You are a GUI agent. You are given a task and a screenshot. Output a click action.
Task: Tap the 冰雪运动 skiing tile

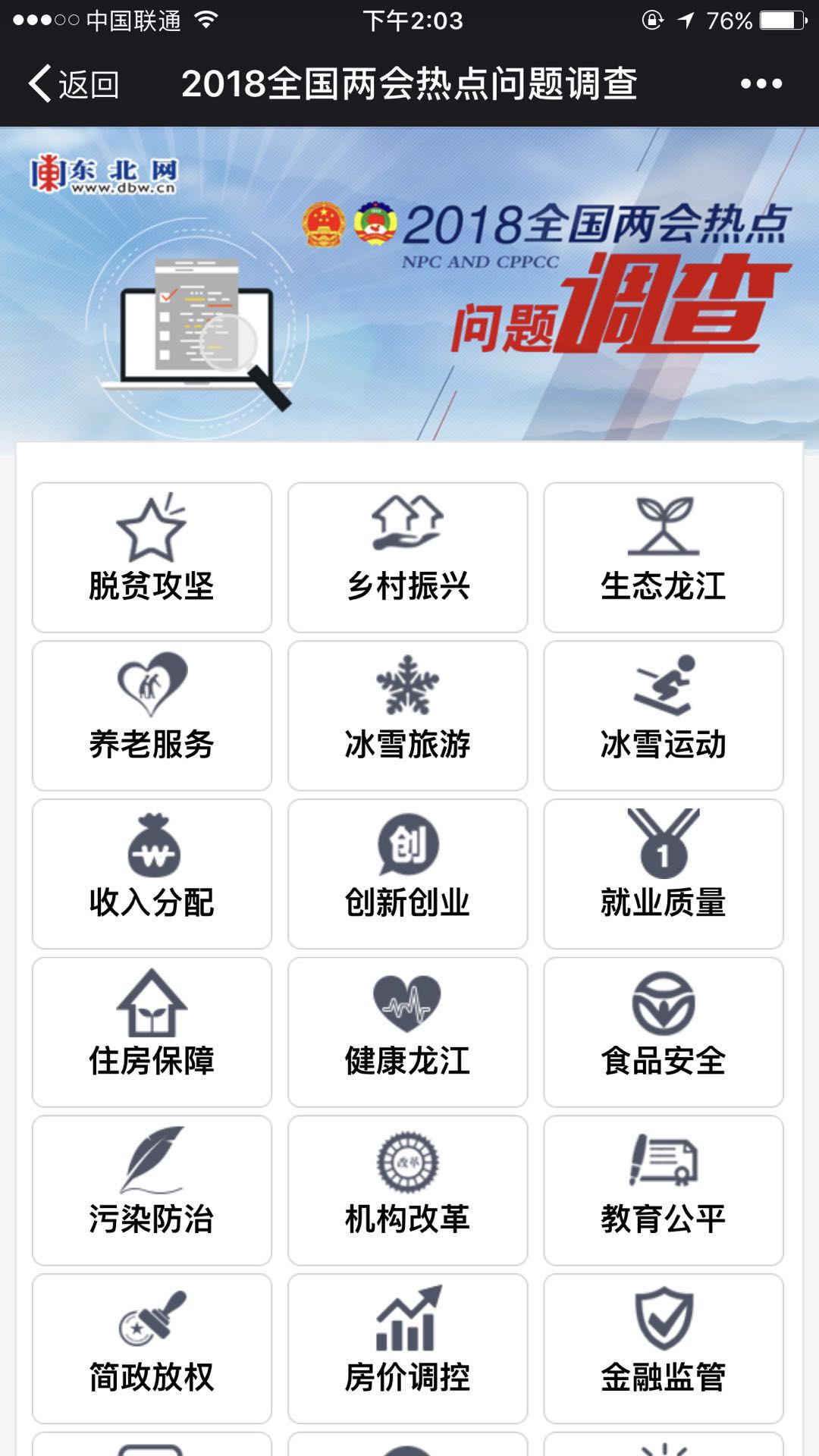coord(664,716)
